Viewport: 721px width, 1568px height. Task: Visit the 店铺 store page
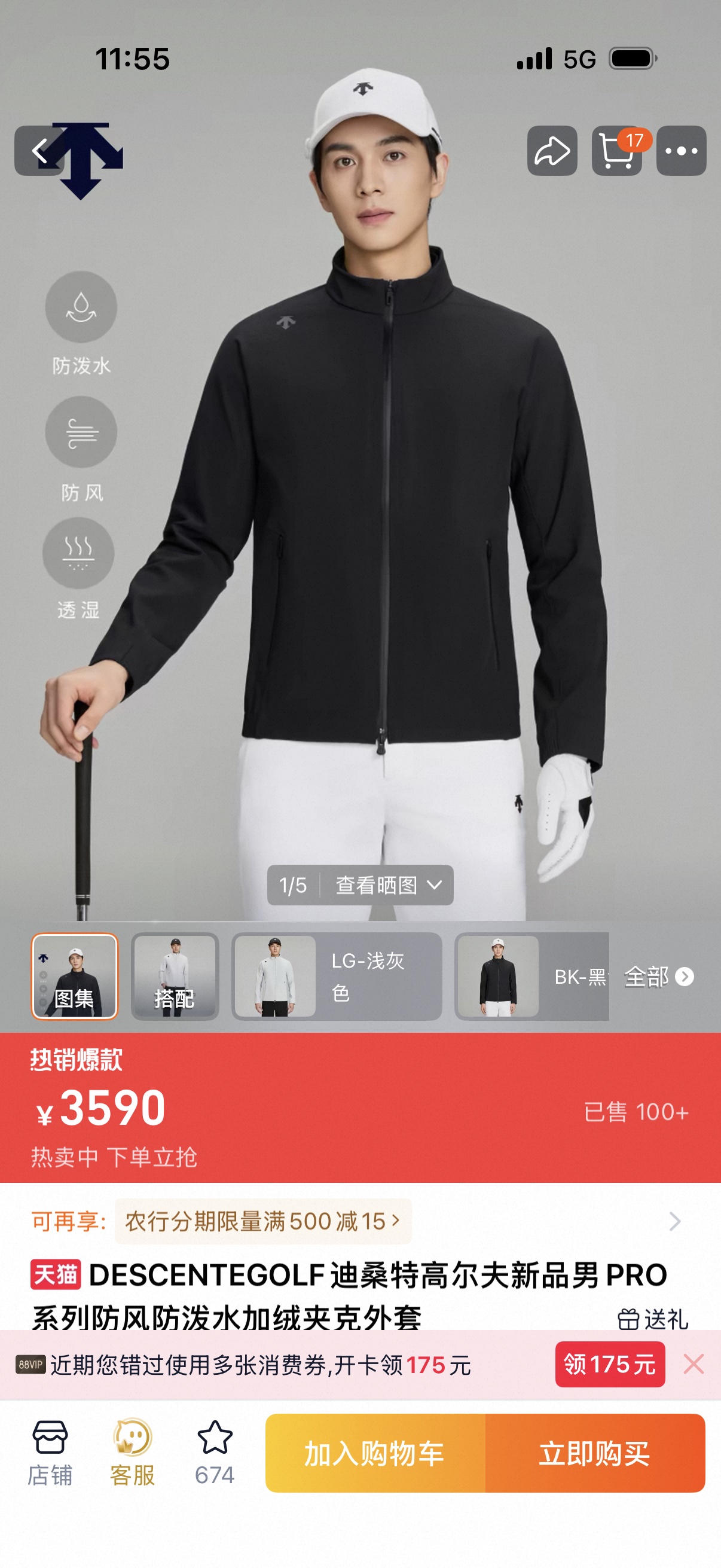tap(50, 1452)
